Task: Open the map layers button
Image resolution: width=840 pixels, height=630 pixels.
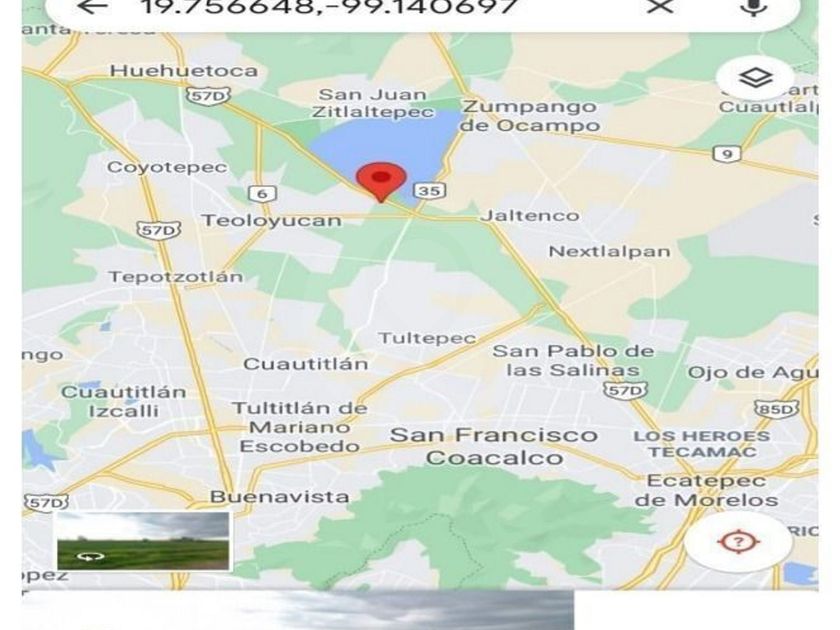Action: [x=755, y=78]
